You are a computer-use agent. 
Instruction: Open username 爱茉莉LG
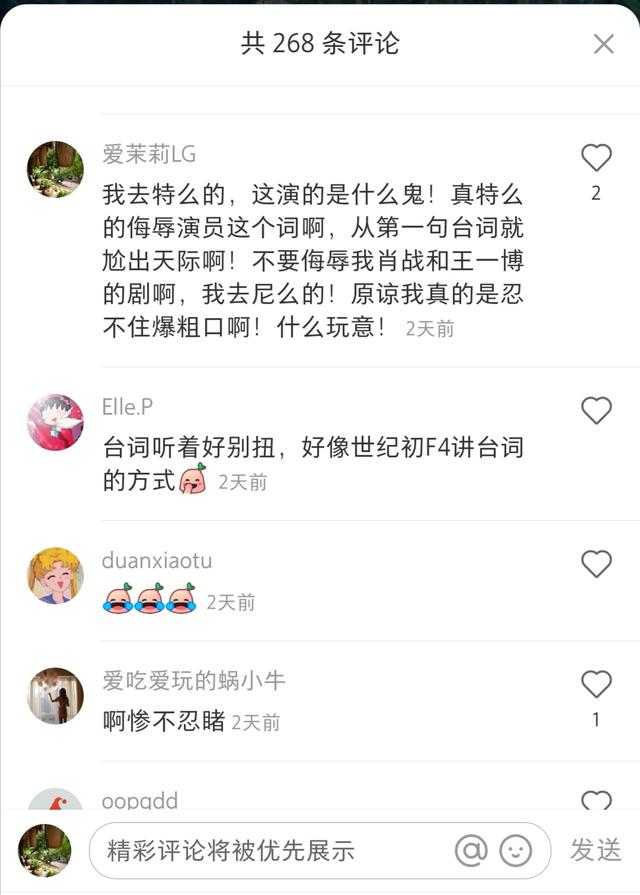[x=149, y=154]
